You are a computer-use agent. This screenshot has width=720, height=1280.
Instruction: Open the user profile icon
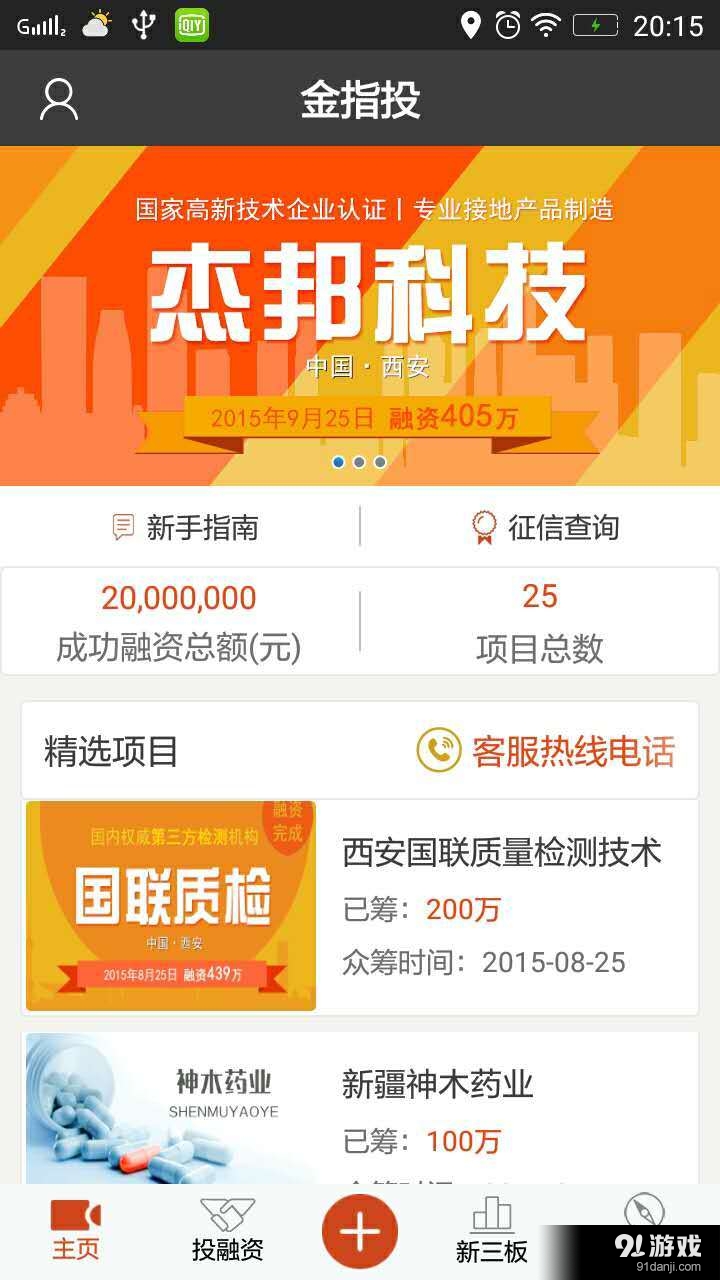tap(58, 98)
